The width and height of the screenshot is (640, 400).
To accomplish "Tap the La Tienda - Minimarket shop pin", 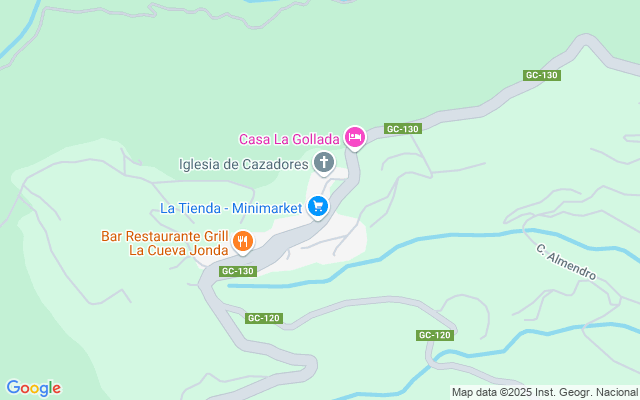I will (318, 207).
